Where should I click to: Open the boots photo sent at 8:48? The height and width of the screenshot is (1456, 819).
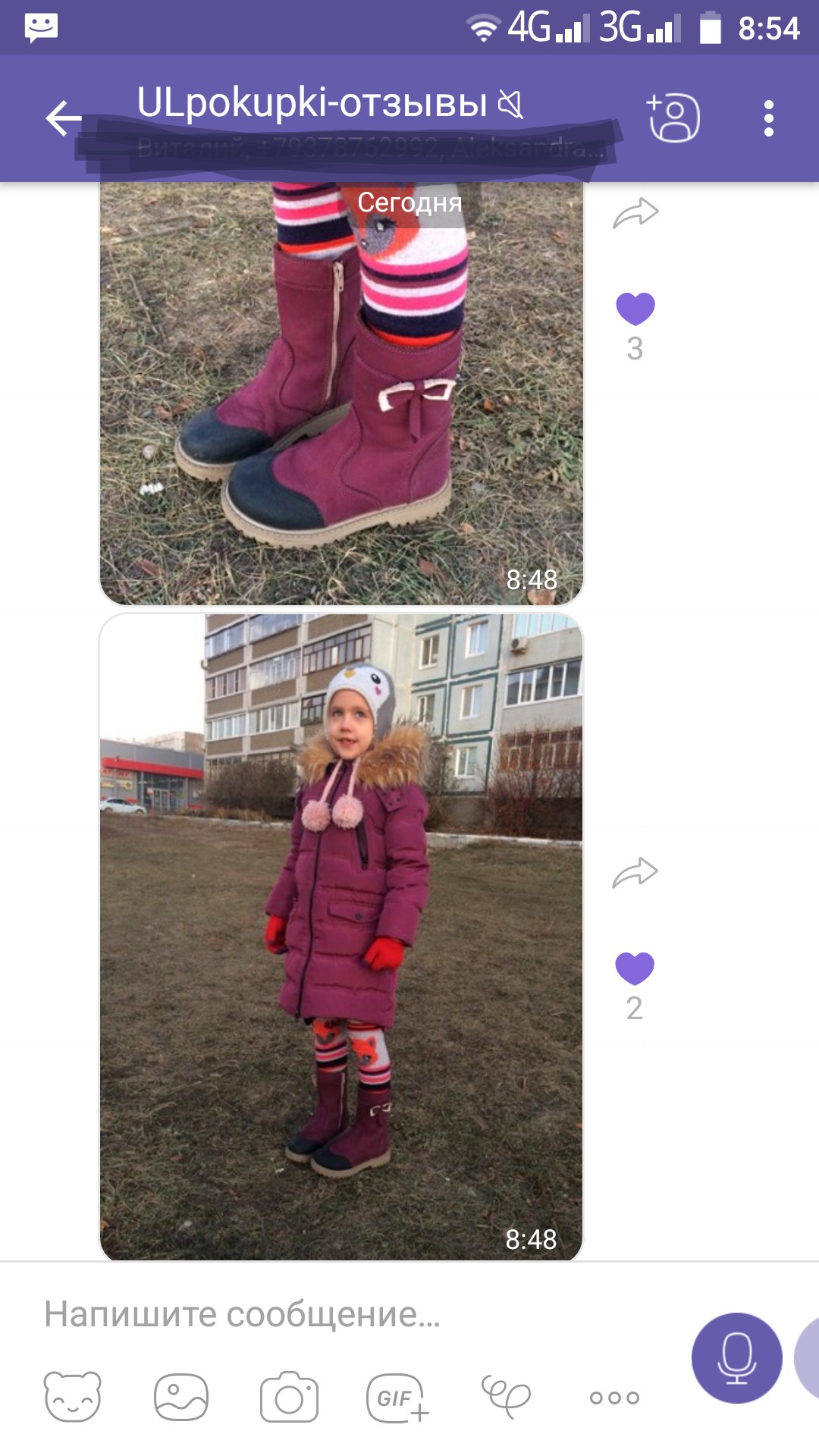pyautogui.click(x=341, y=394)
